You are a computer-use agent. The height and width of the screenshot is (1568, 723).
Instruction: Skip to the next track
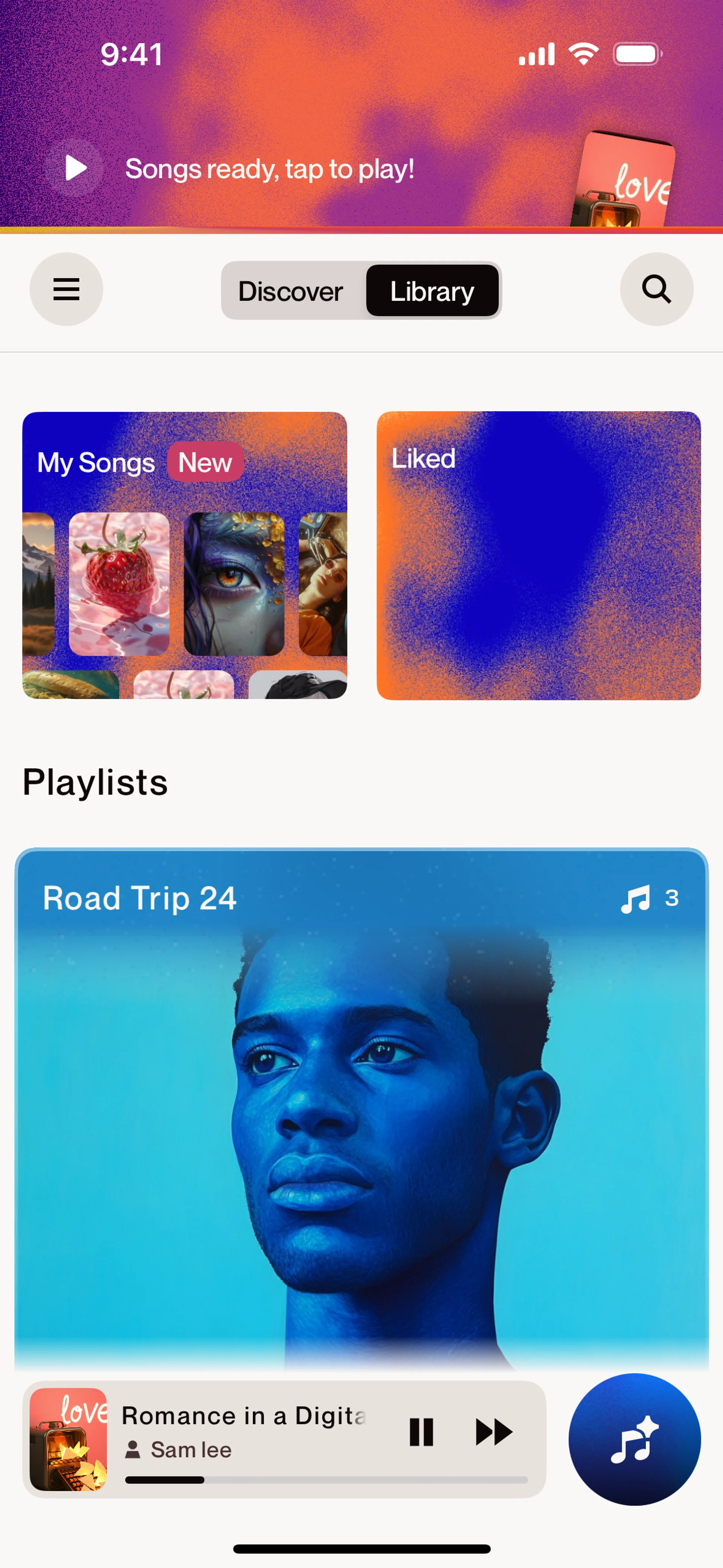pyautogui.click(x=493, y=1432)
